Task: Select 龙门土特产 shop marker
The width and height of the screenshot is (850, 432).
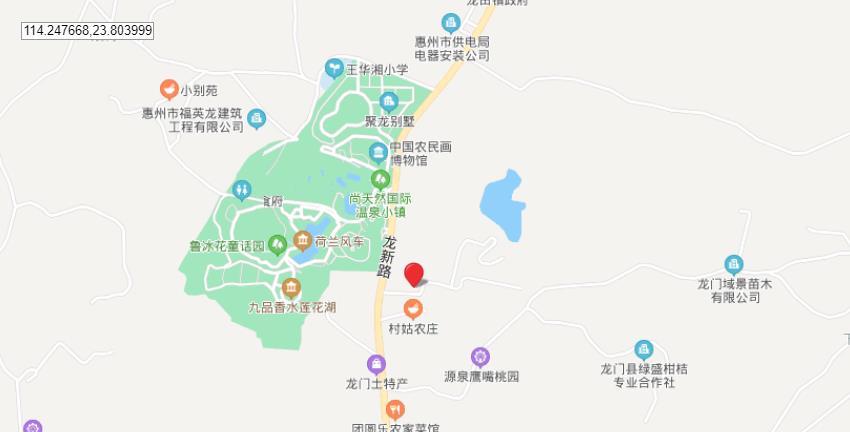Action: click(376, 365)
